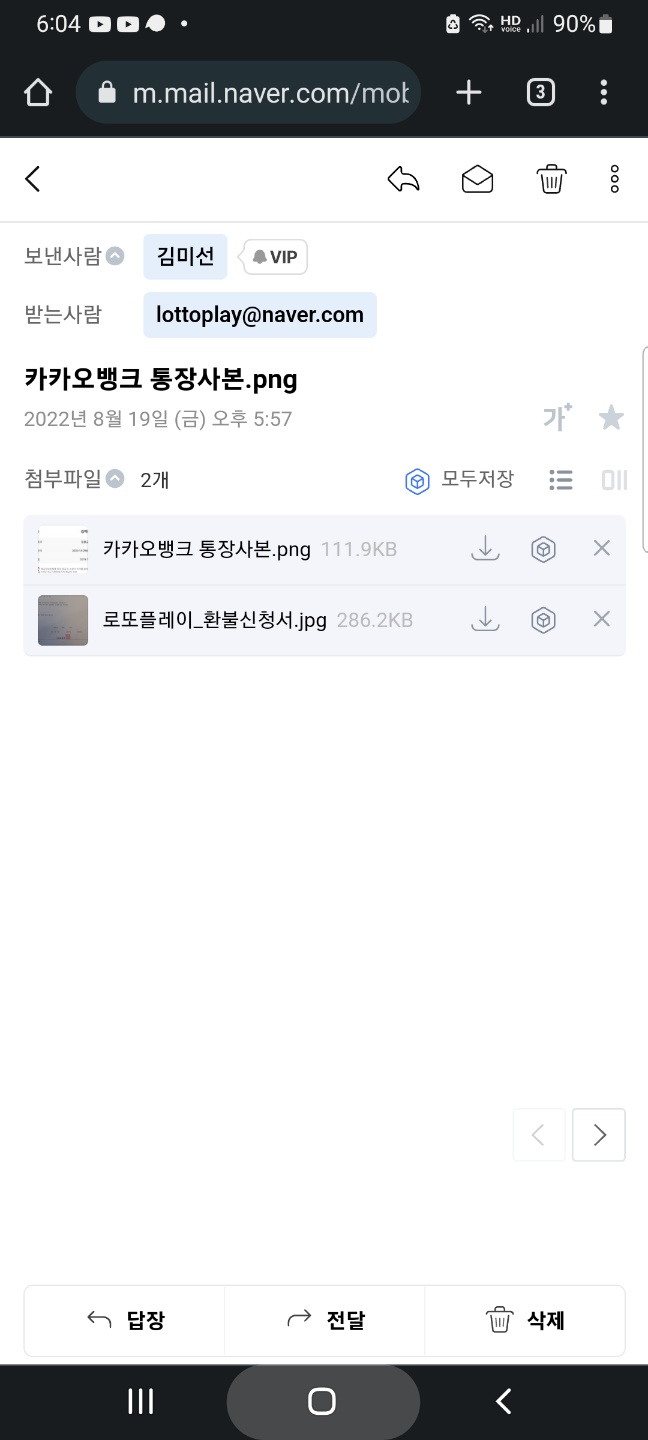
Task: Forward mail with 전달 button
Action: pos(325,1320)
